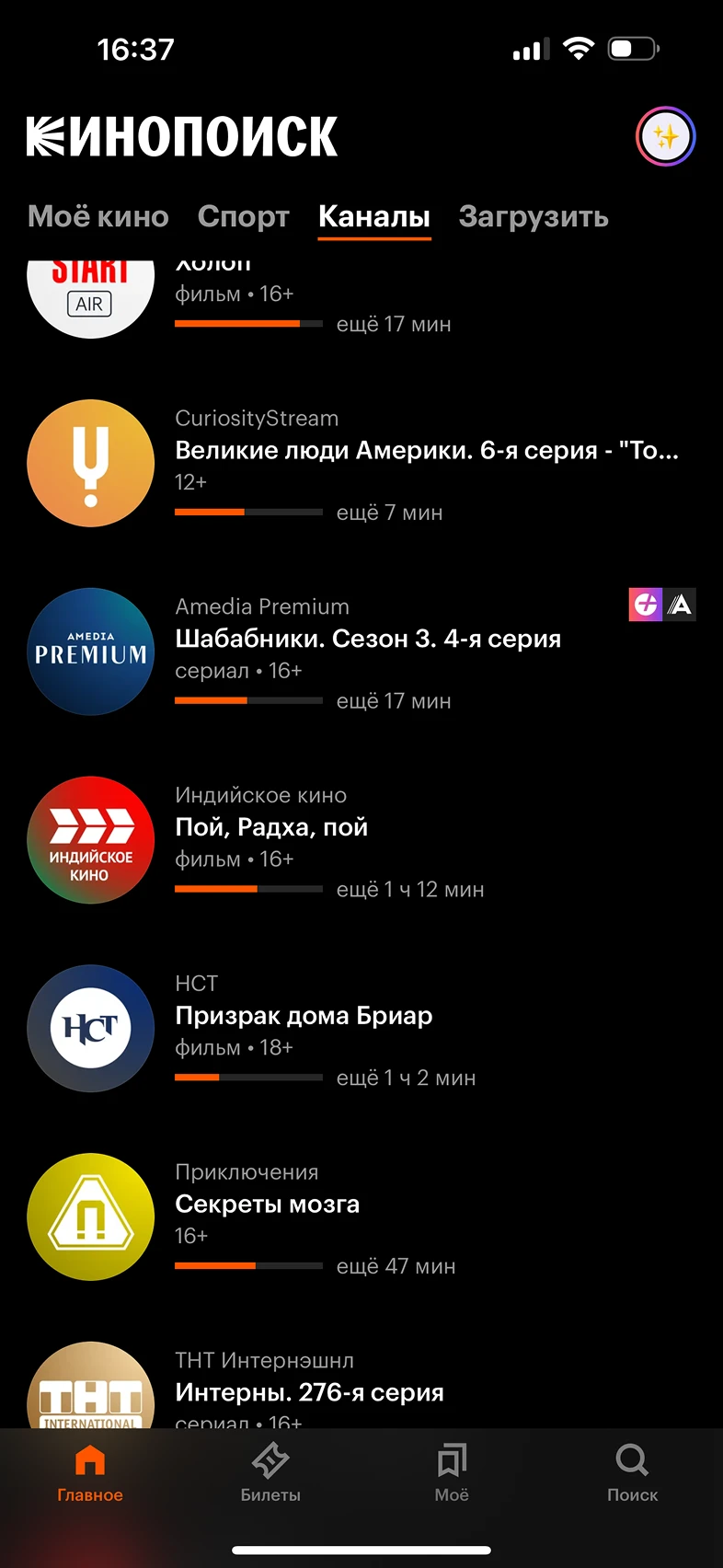The width and height of the screenshot is (723, 1568).
Task: Select the ТНТ Интернэшнл channel icon
Action: [x=90, y=1389]
